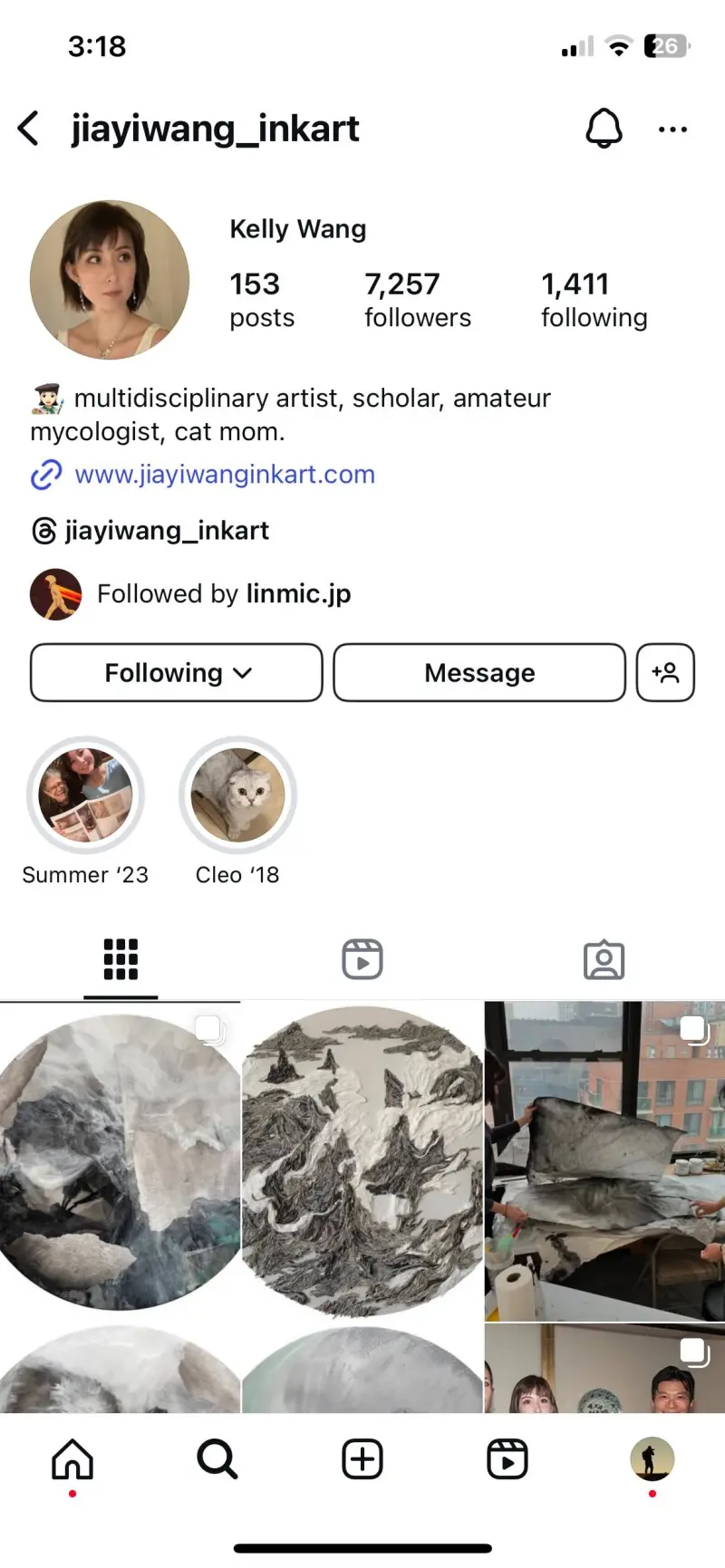Open the www.jiayiwanginkart.com link

pyautogui.click(x=224, y=475)
